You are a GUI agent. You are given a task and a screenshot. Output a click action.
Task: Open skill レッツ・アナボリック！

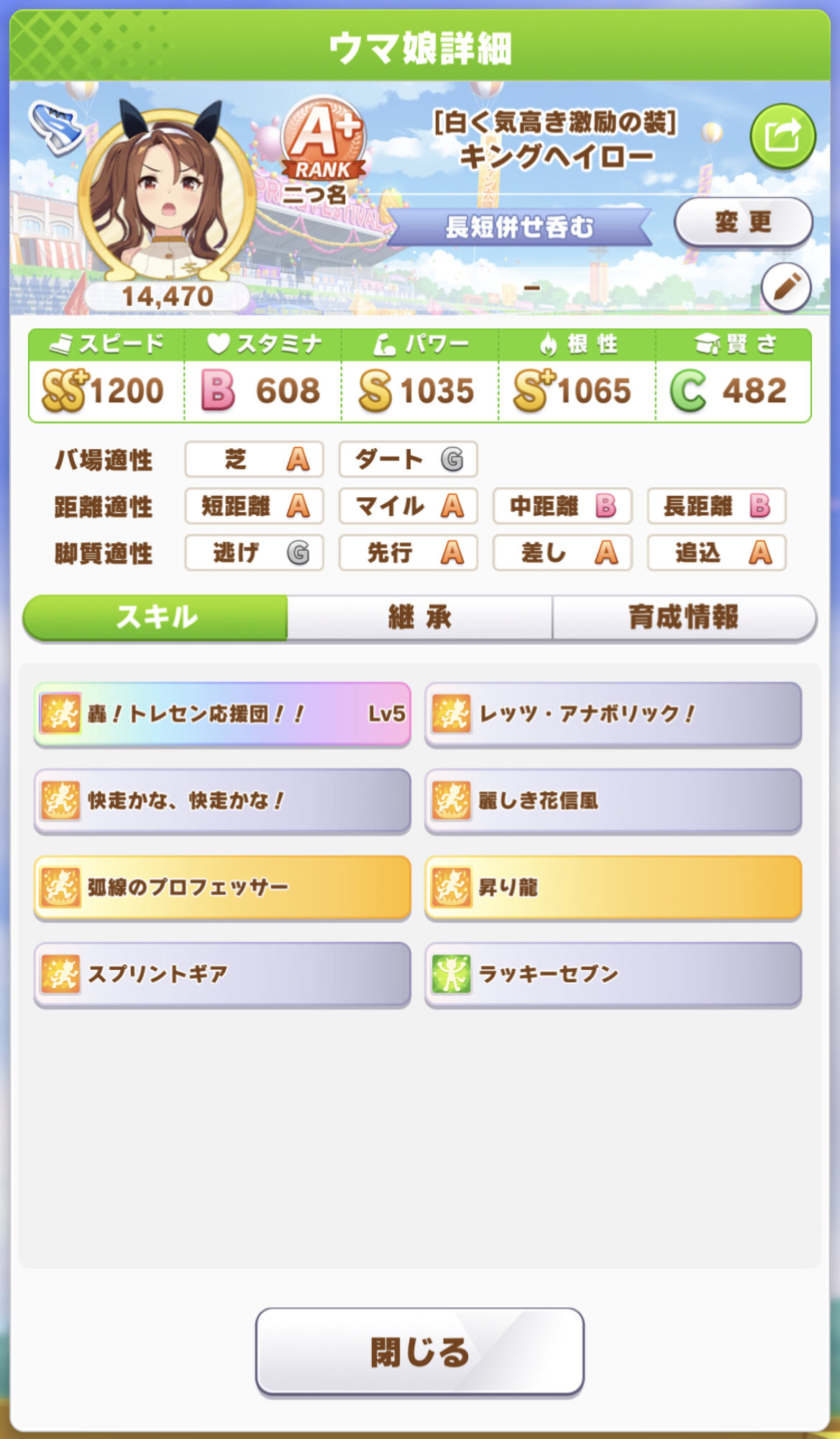[x=613, y=714]
